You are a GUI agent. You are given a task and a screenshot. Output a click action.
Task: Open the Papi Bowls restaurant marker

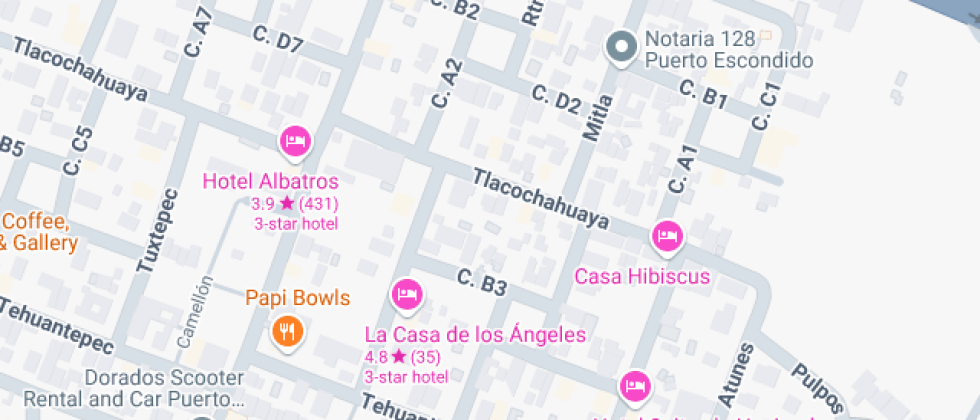[x=287, y=330]
